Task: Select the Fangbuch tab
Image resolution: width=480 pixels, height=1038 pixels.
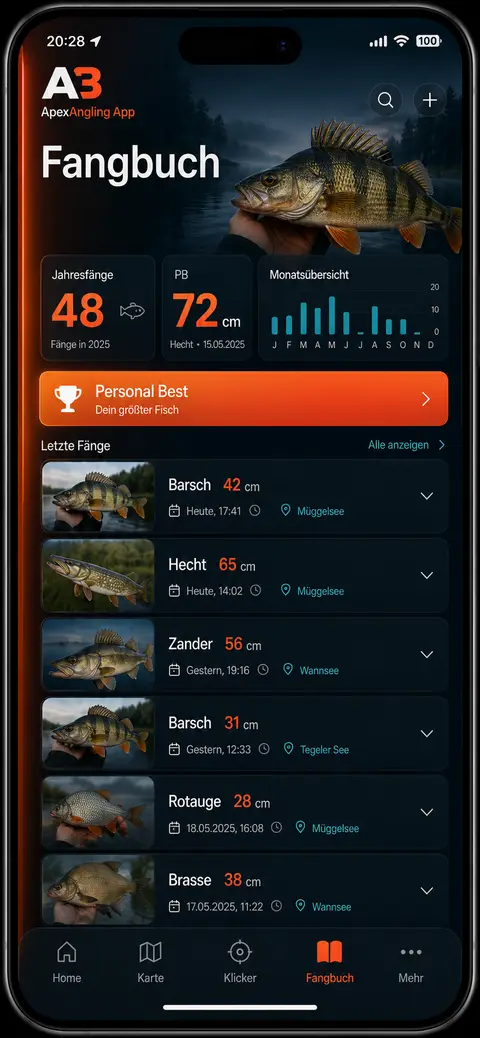Action: tap(330, 962)
